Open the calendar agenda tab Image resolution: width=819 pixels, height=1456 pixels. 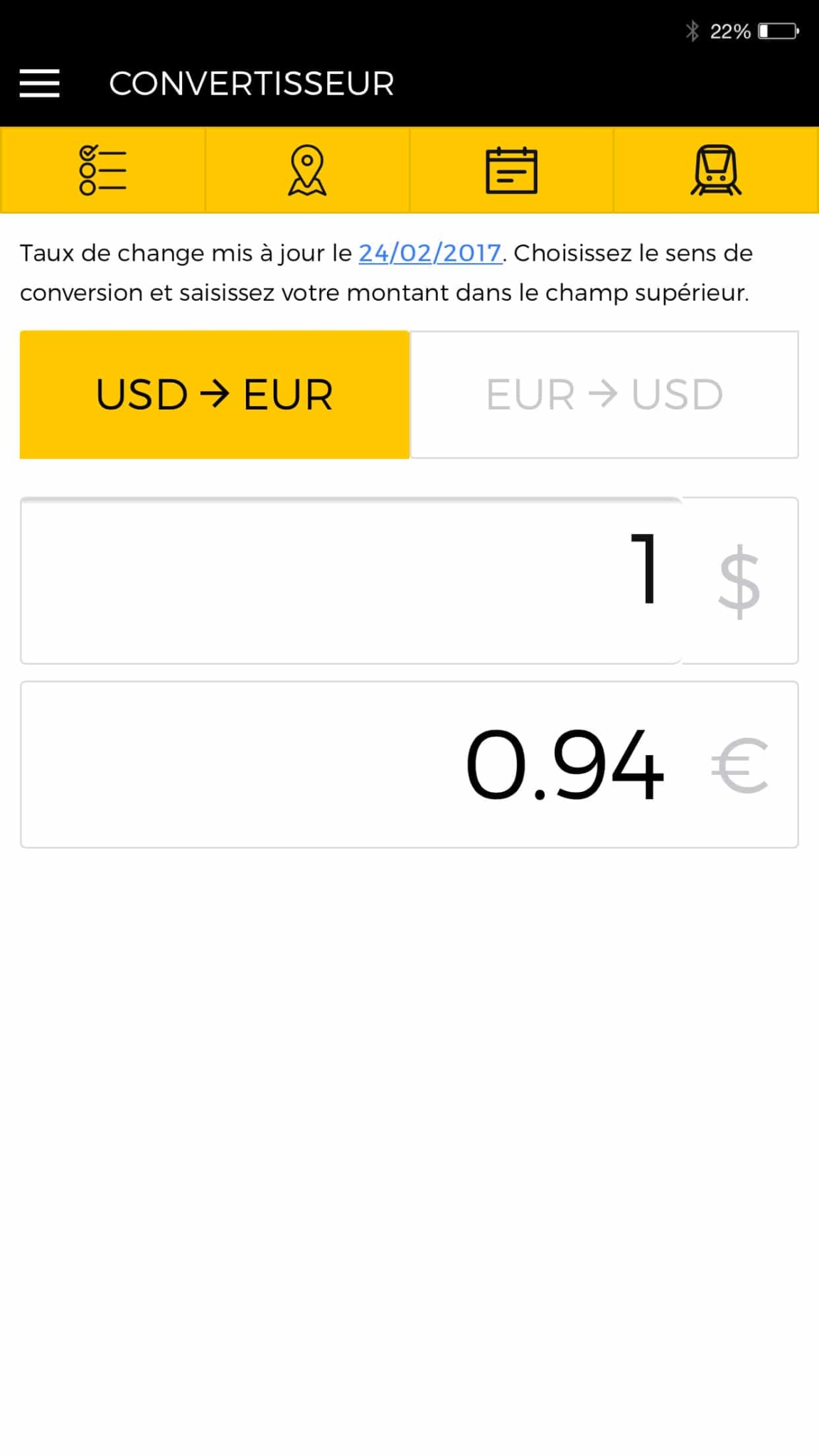tap(511, 170)
